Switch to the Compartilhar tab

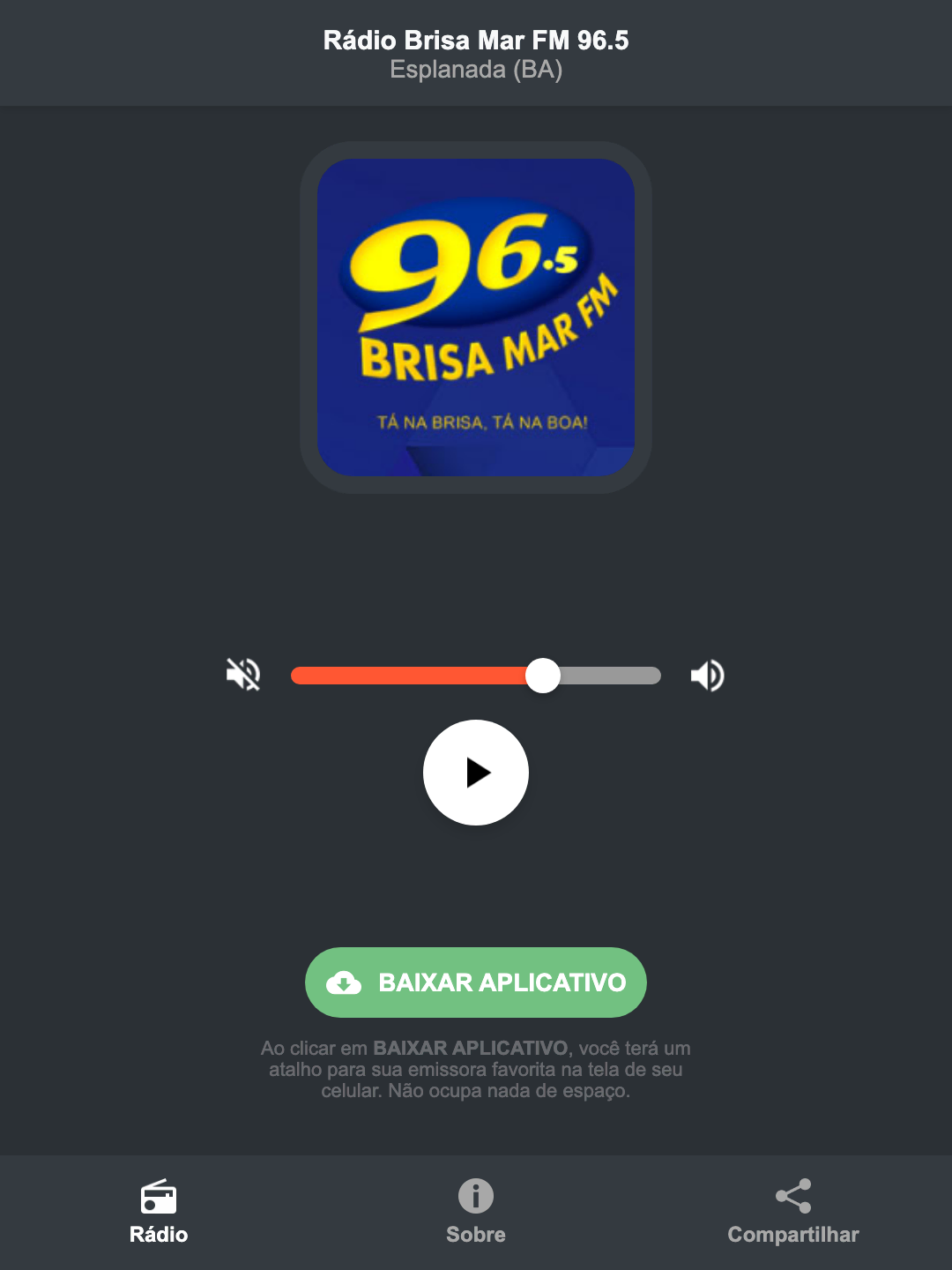[x=792, y=1234]
